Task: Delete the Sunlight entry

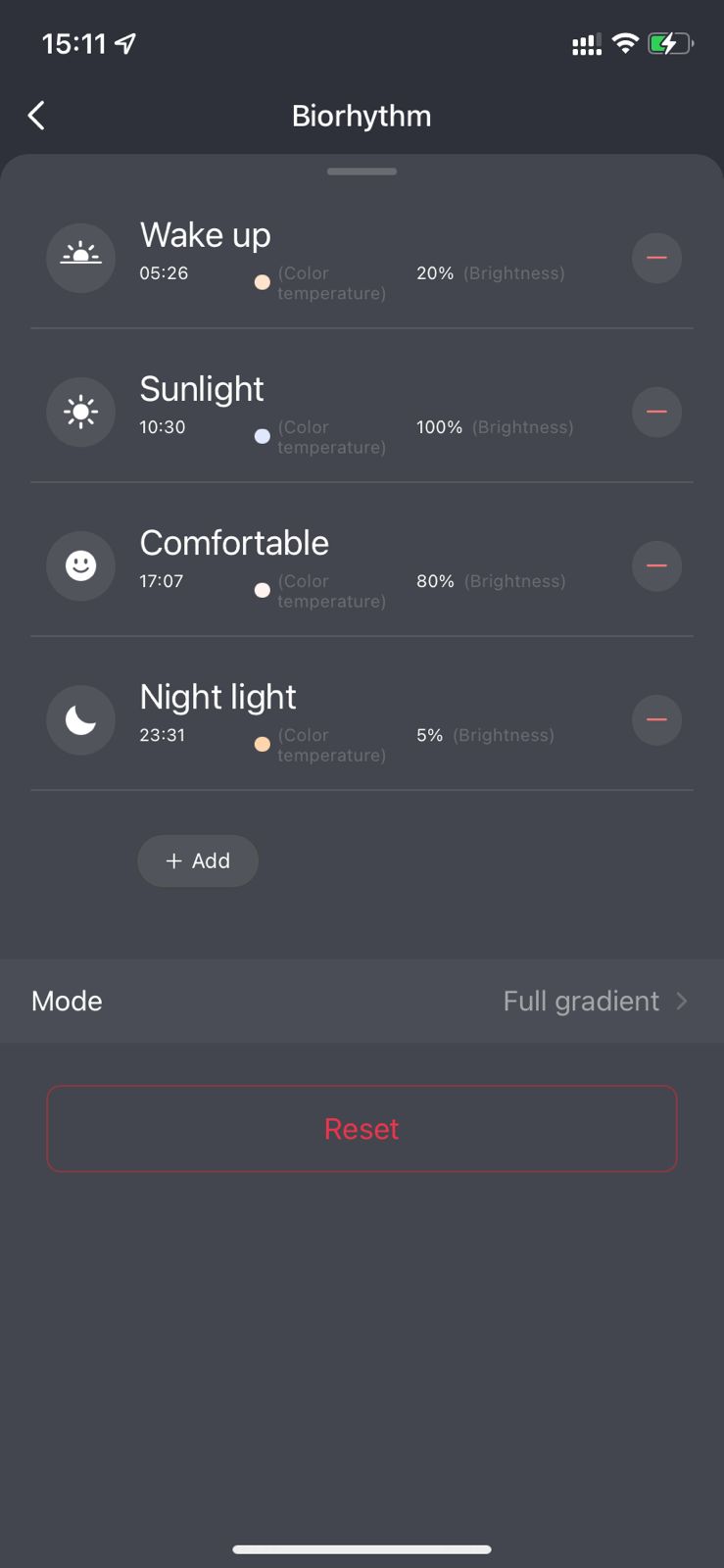Action: [x=656, y=412]
